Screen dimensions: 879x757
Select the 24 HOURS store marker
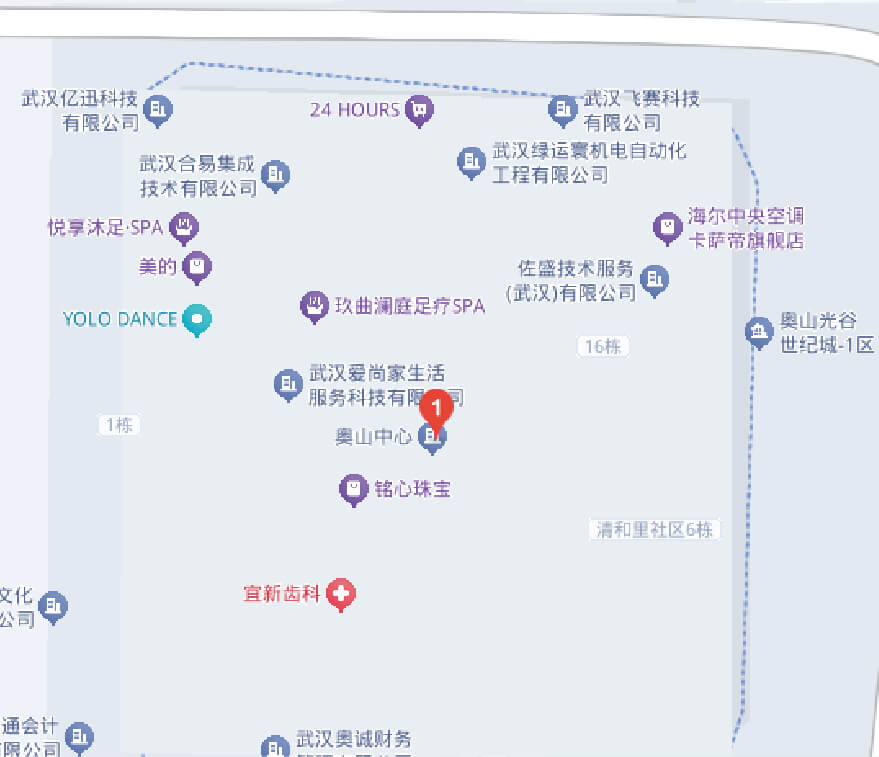point(420,109)
